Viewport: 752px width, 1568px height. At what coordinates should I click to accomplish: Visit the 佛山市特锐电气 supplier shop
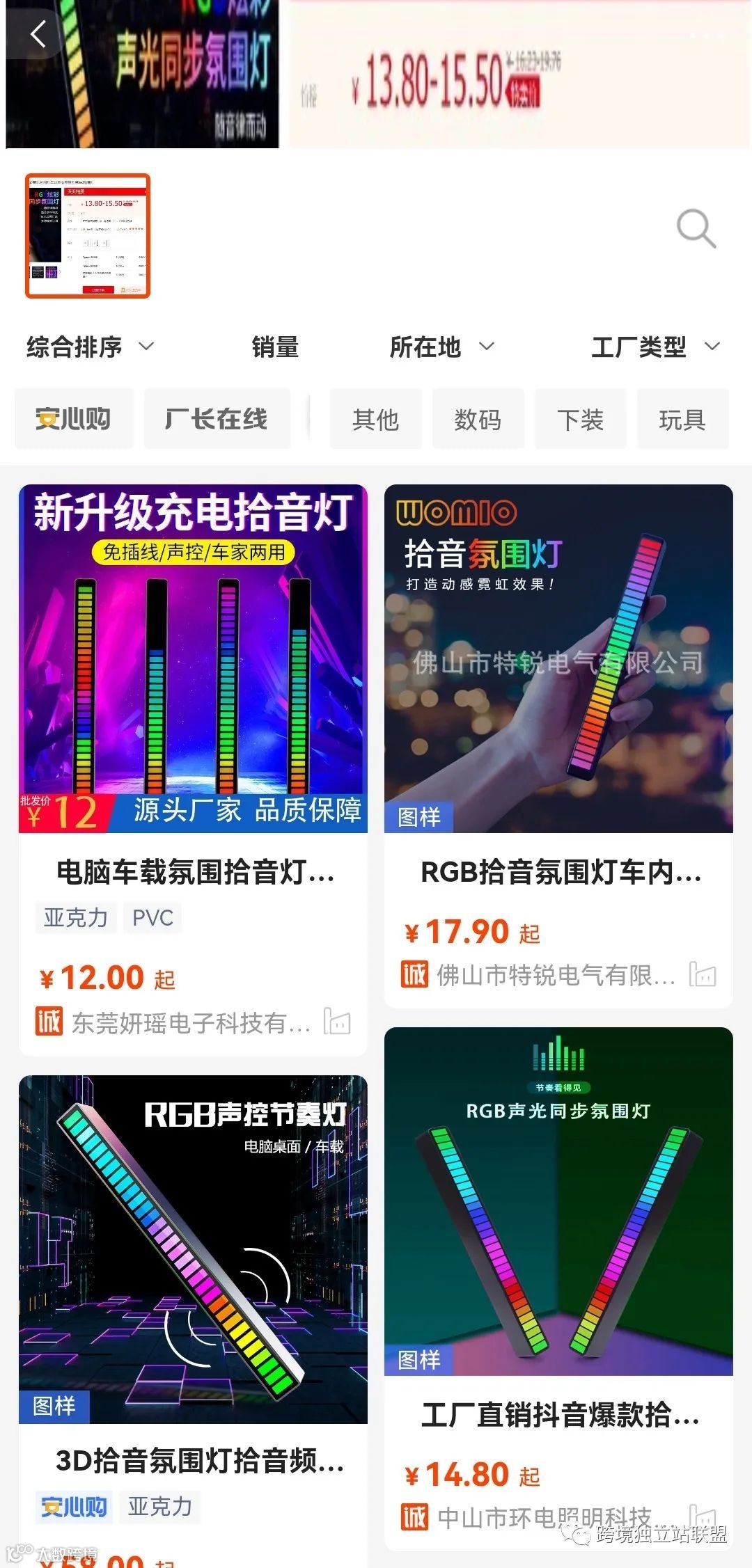click(555, 975)
